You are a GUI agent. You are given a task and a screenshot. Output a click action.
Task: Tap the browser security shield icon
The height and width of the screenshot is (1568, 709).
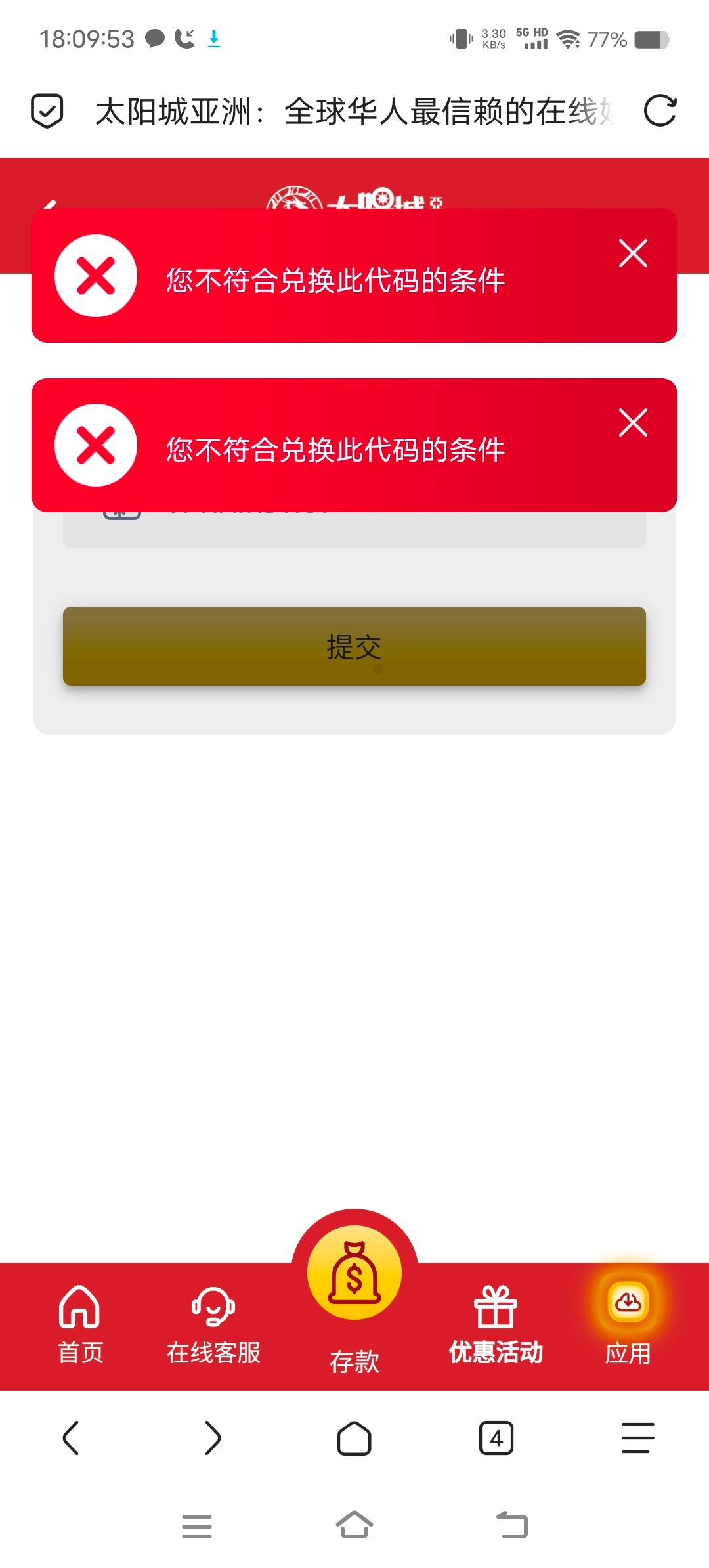(47, 111)
